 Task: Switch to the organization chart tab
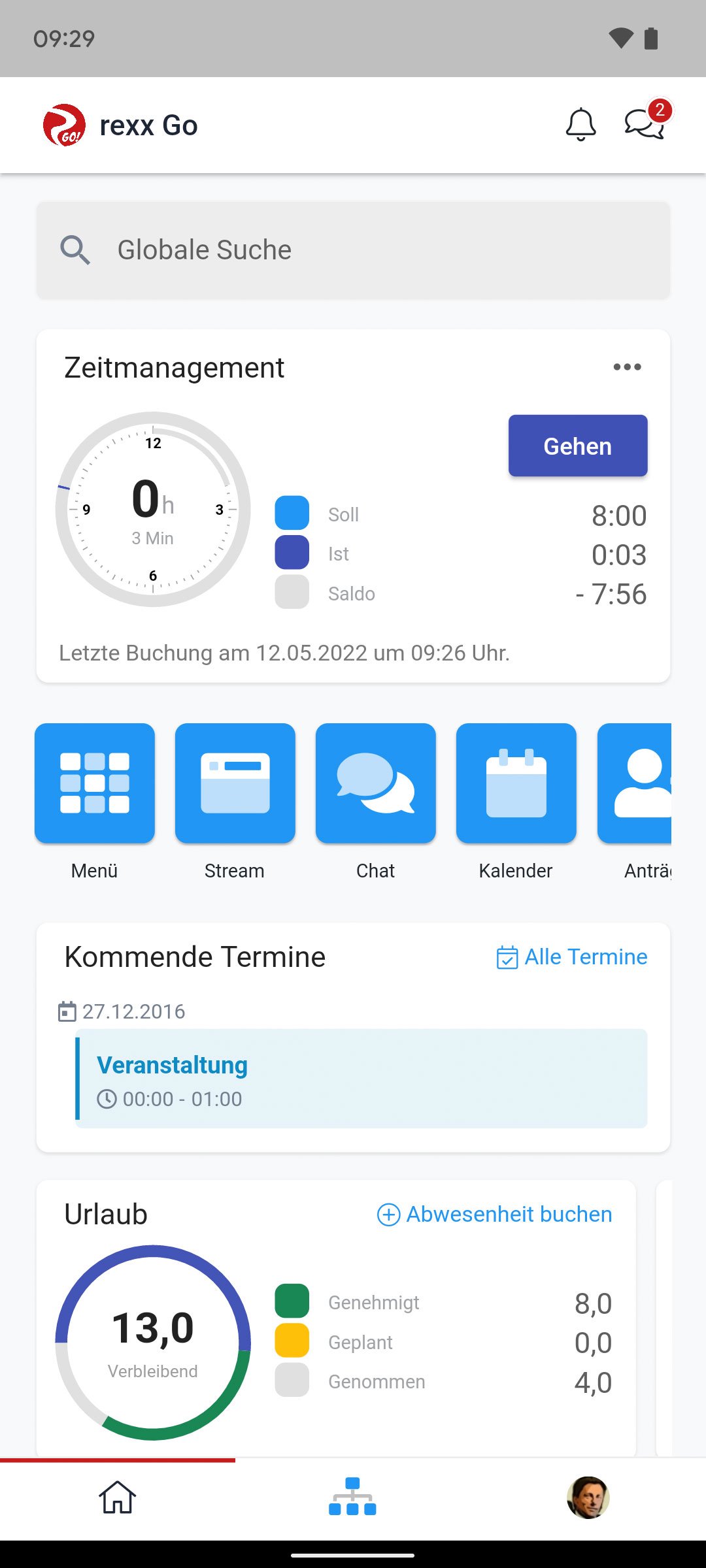[352, 1497]
